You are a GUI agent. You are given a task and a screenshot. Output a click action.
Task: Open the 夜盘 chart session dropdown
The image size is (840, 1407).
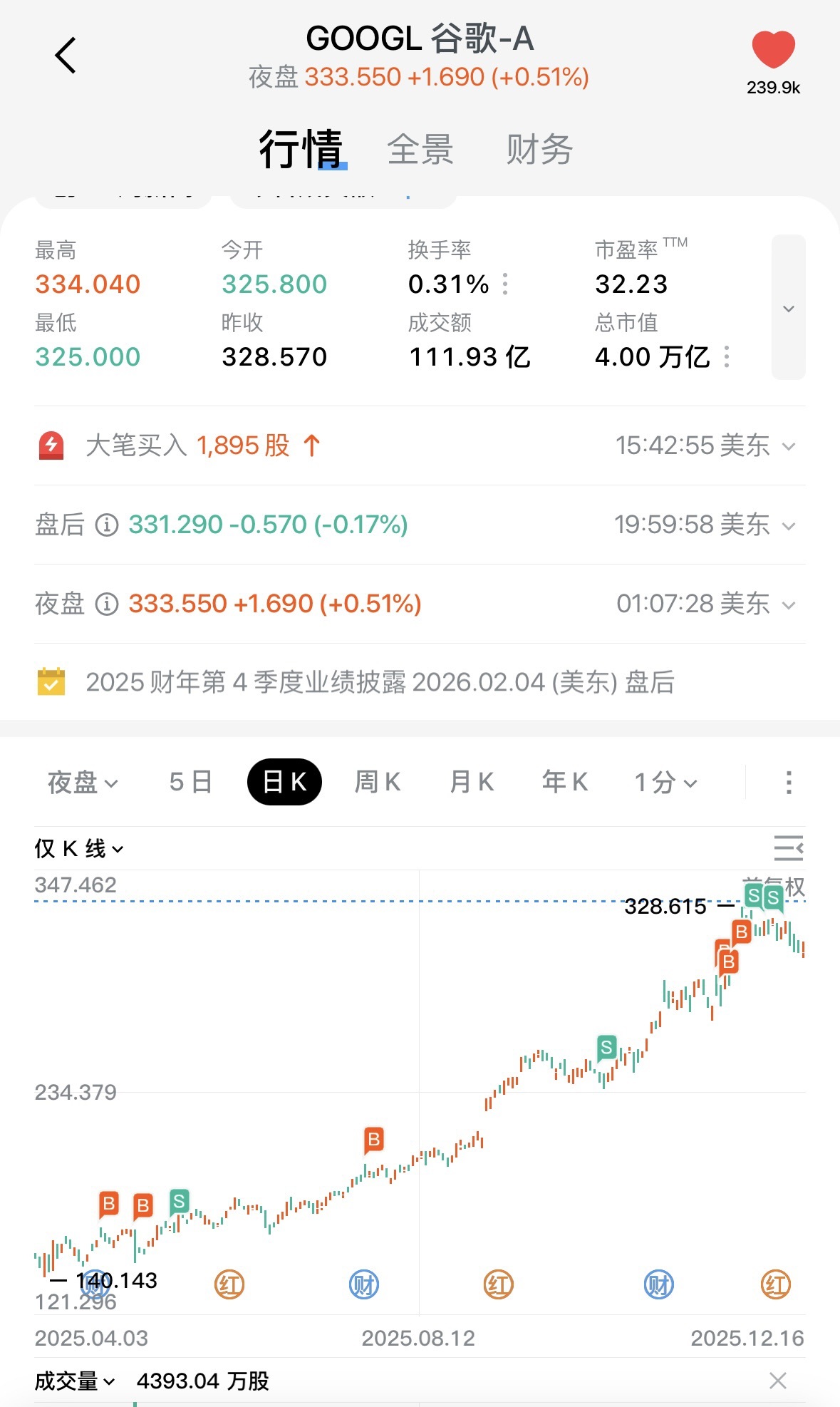coord(82,783)
